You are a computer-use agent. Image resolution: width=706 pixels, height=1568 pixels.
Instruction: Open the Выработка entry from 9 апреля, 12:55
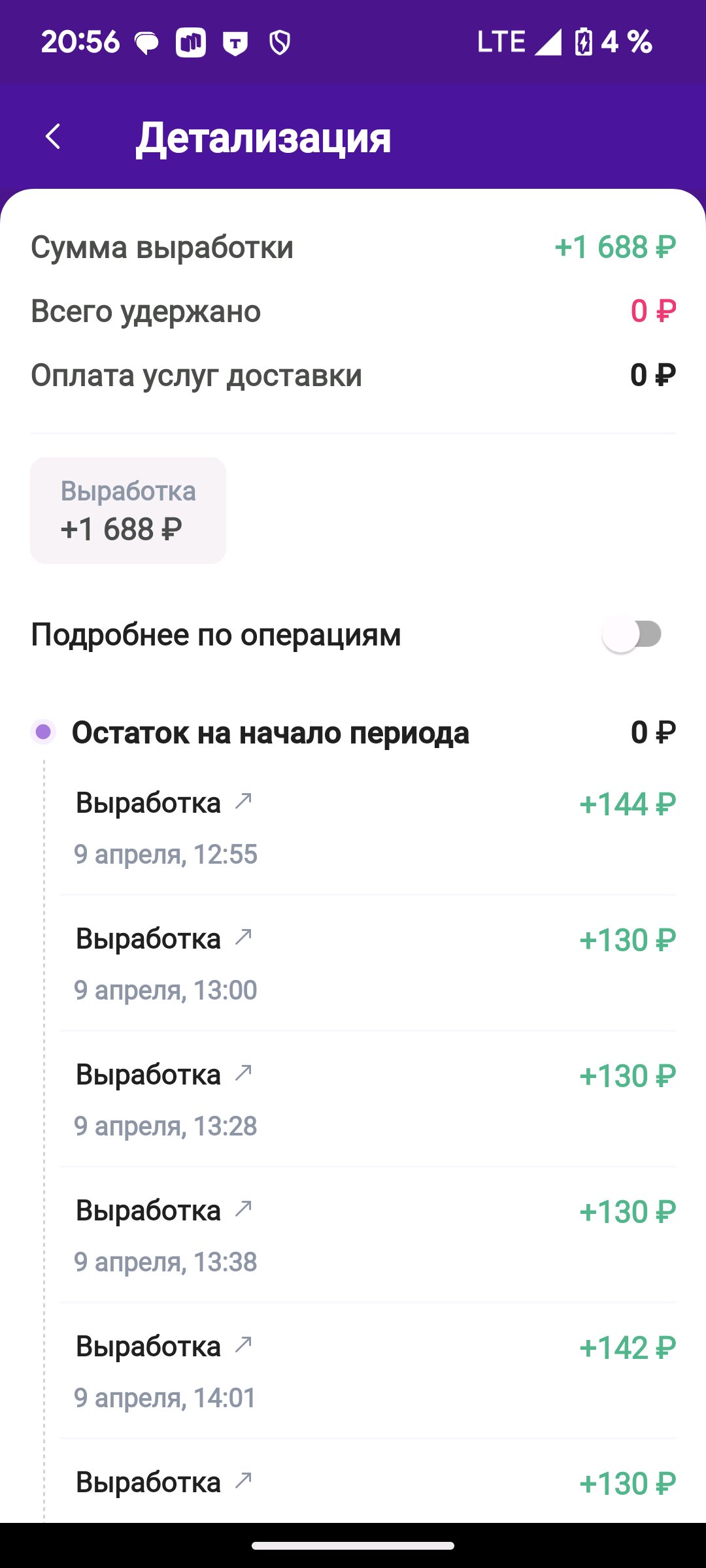pyautogui.click(x=368, y=828)
